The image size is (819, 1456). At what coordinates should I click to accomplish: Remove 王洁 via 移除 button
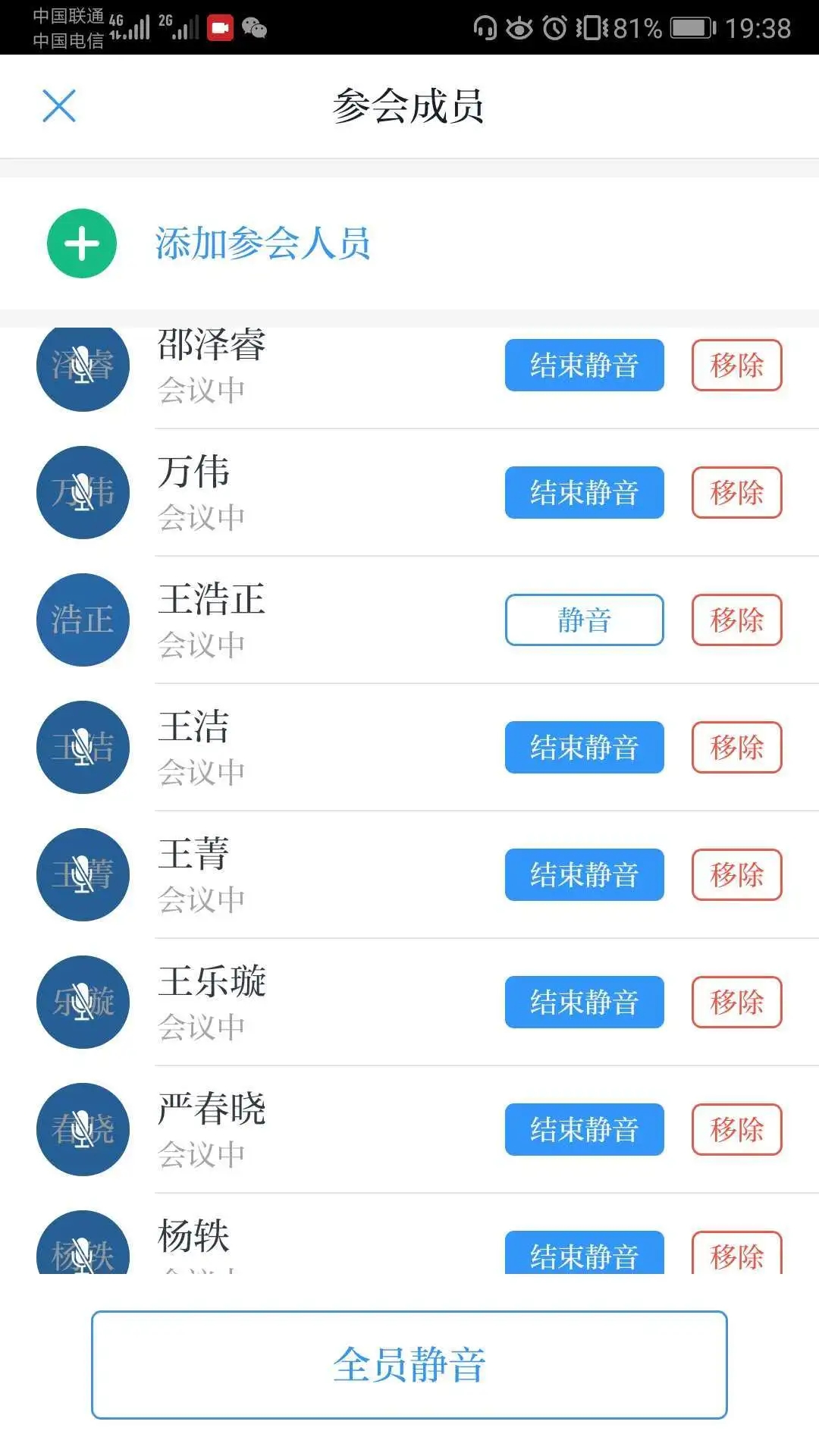(736, 748)
